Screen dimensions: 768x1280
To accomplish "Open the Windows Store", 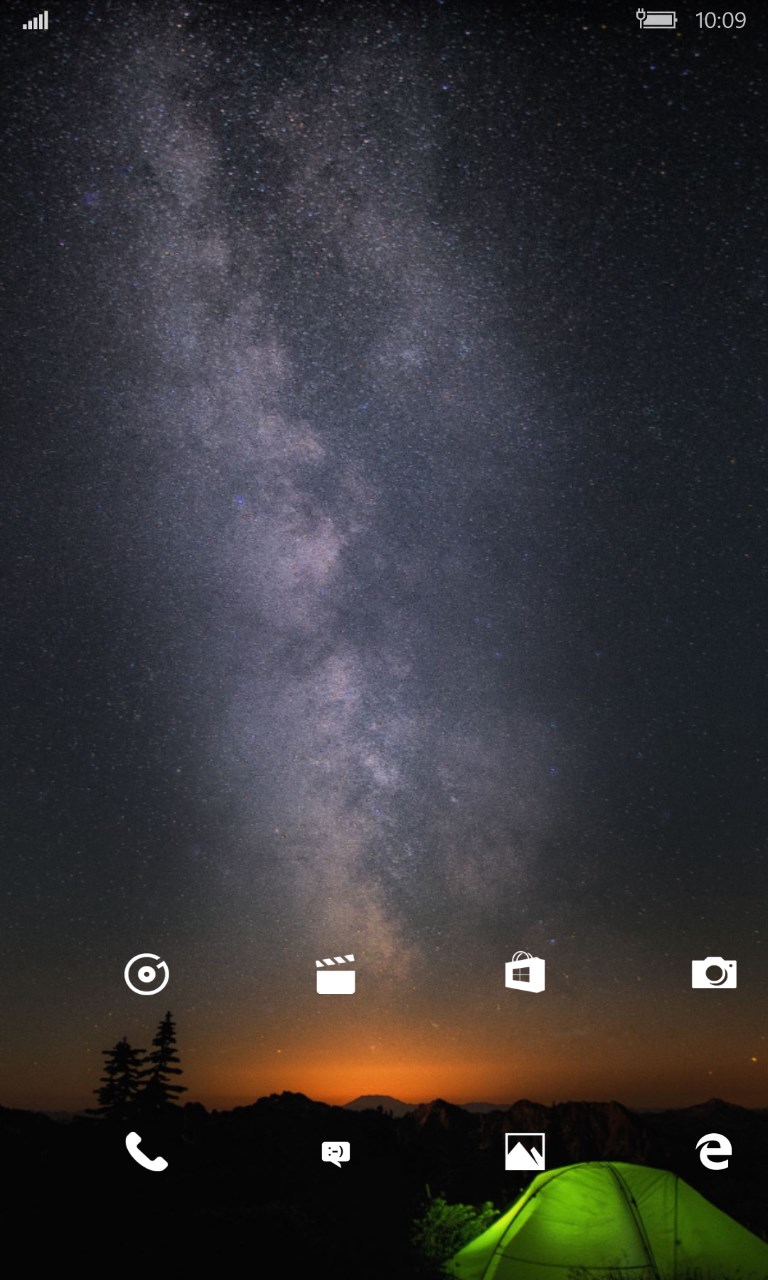I will click(525, 972).
